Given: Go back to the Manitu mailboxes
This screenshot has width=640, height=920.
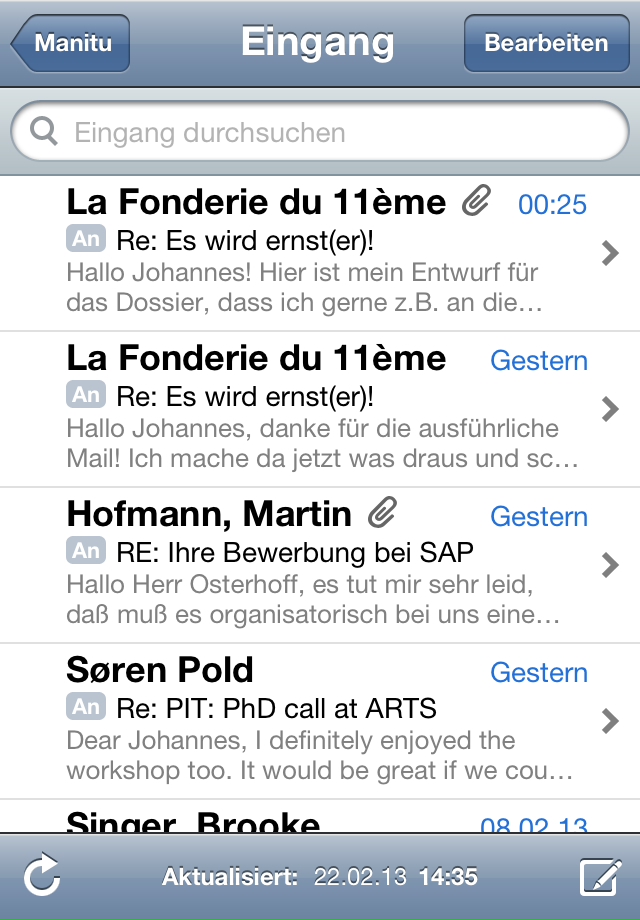Looking at the screenshot, I should 72,44.
